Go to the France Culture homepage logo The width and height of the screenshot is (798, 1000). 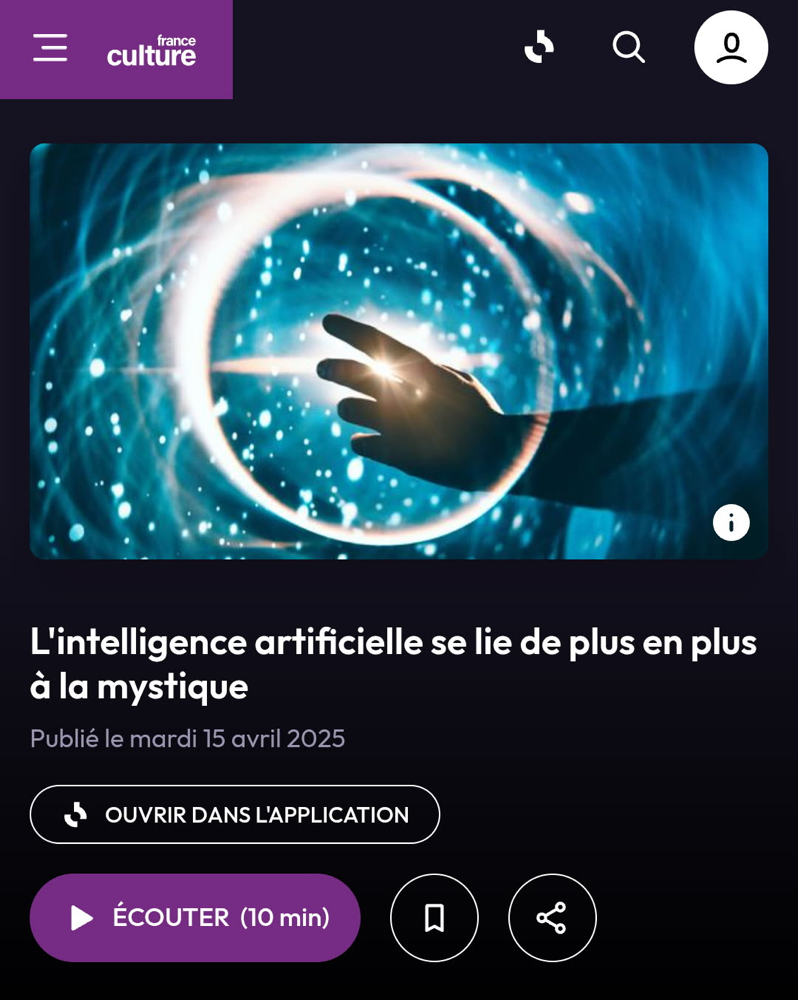click(151, 50)
